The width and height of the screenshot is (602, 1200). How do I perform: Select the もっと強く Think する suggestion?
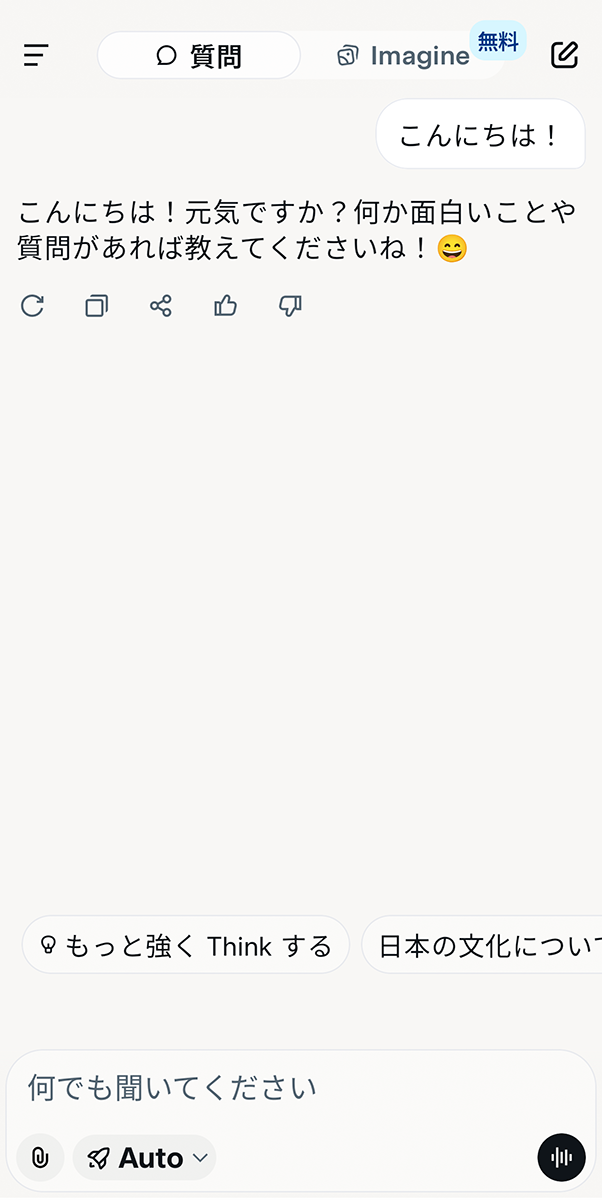[x=186, y=945]
